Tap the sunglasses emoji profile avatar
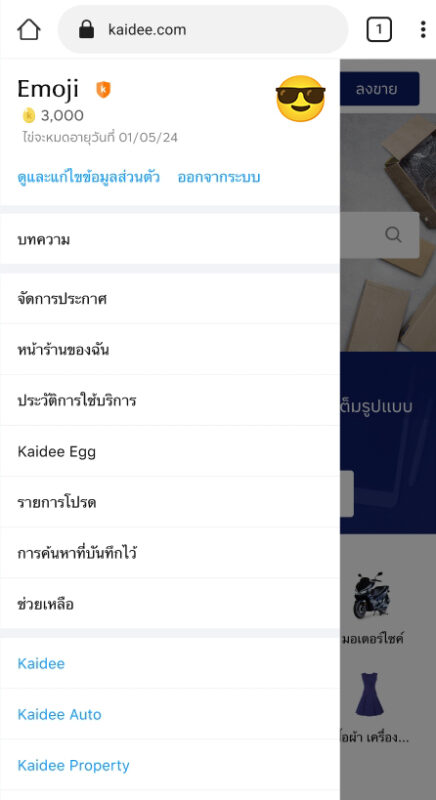This screenshot has height=800, width=436. (300, 98)
